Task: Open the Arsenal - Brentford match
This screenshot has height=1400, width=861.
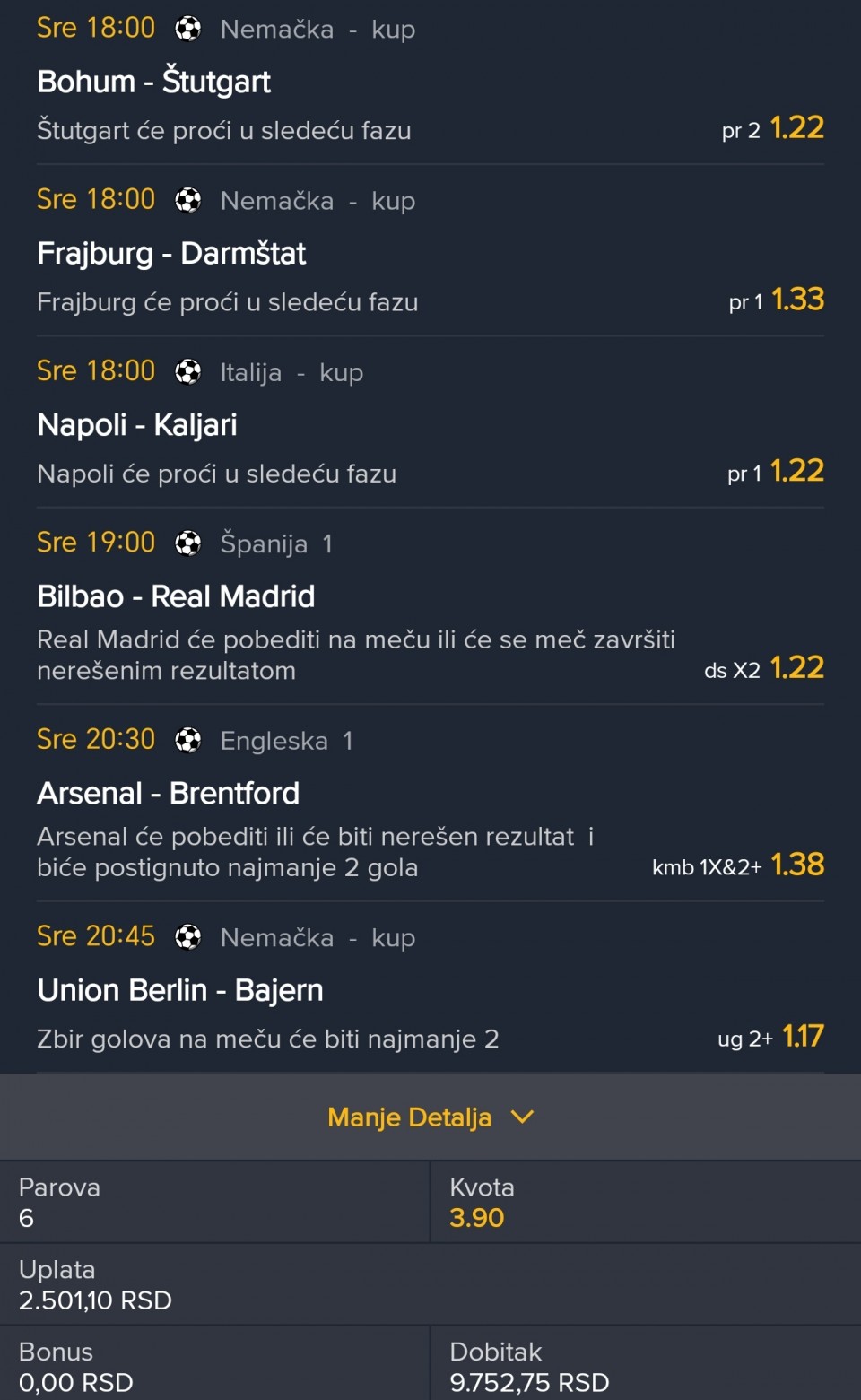Action: click(169, 794)
